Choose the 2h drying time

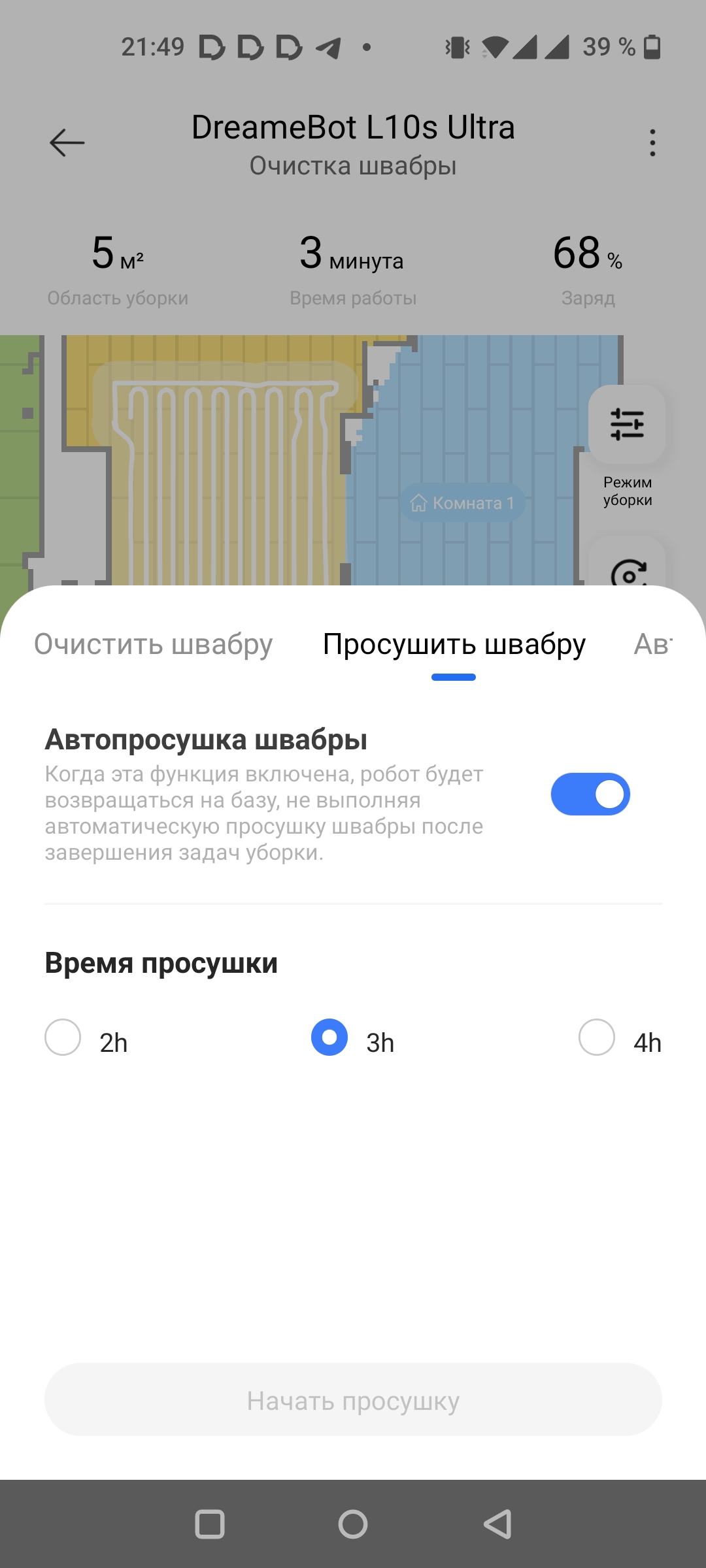click(x=63, y=1037)
